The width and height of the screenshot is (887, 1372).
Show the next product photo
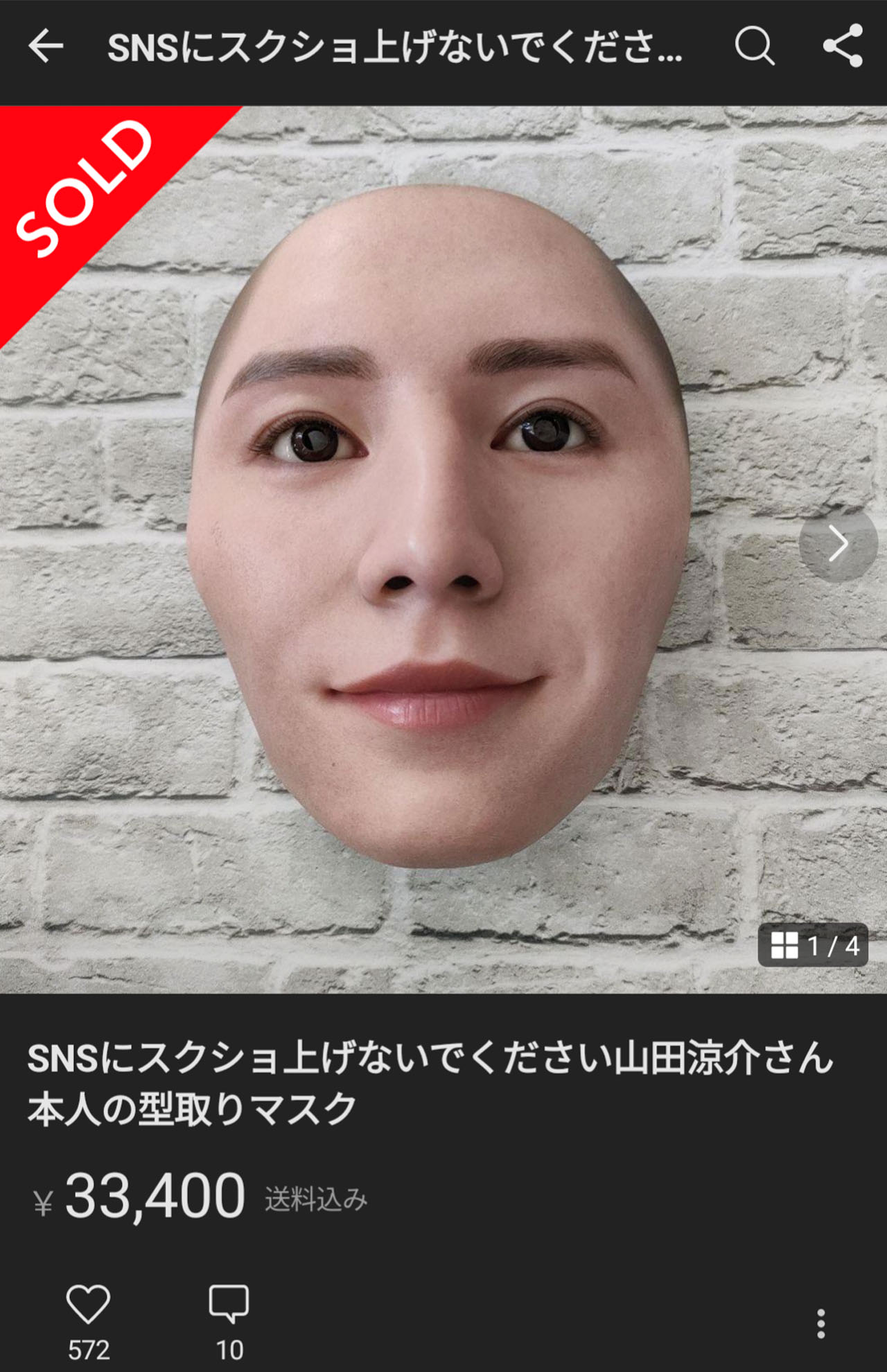(x=838, y=544)
